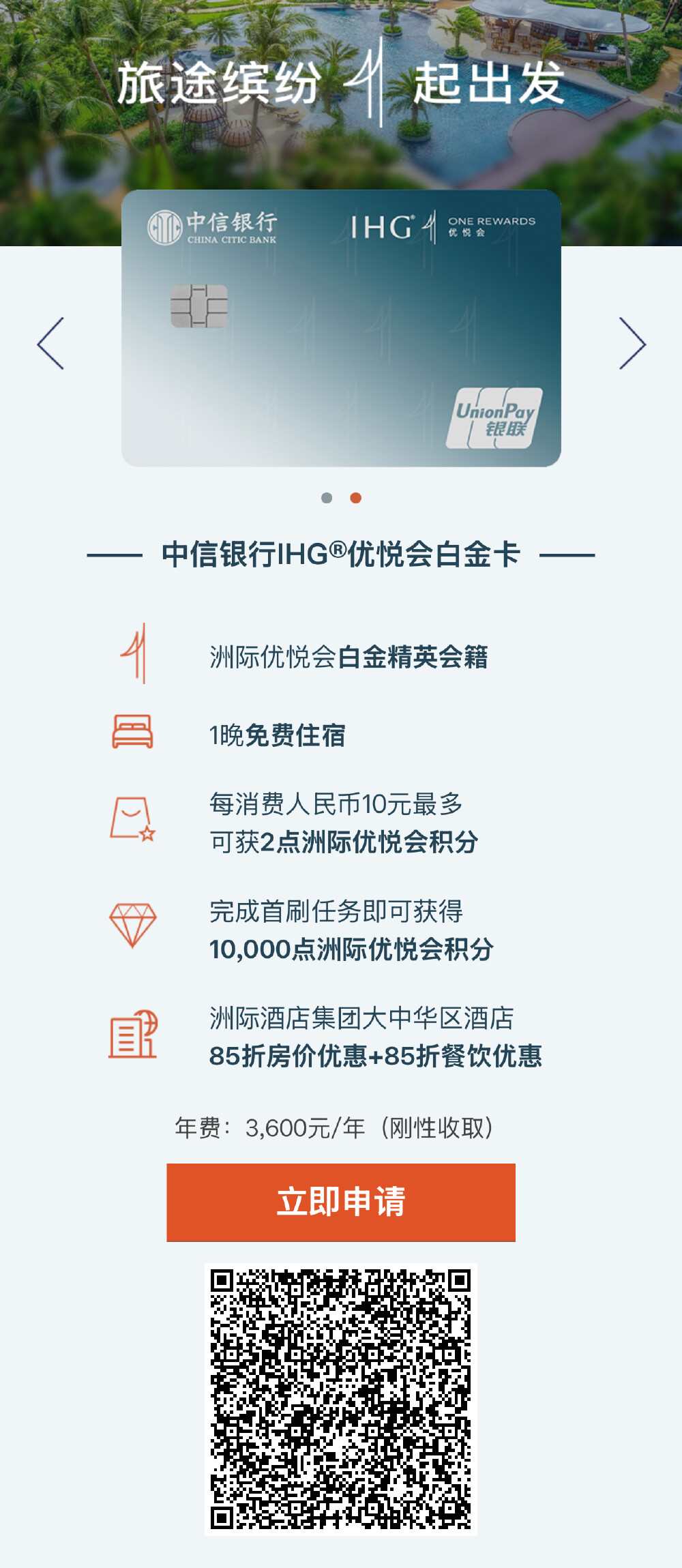Tap the 立即申请 apply button
This screenshot has width=682, height=1568.
(341, 1202)
